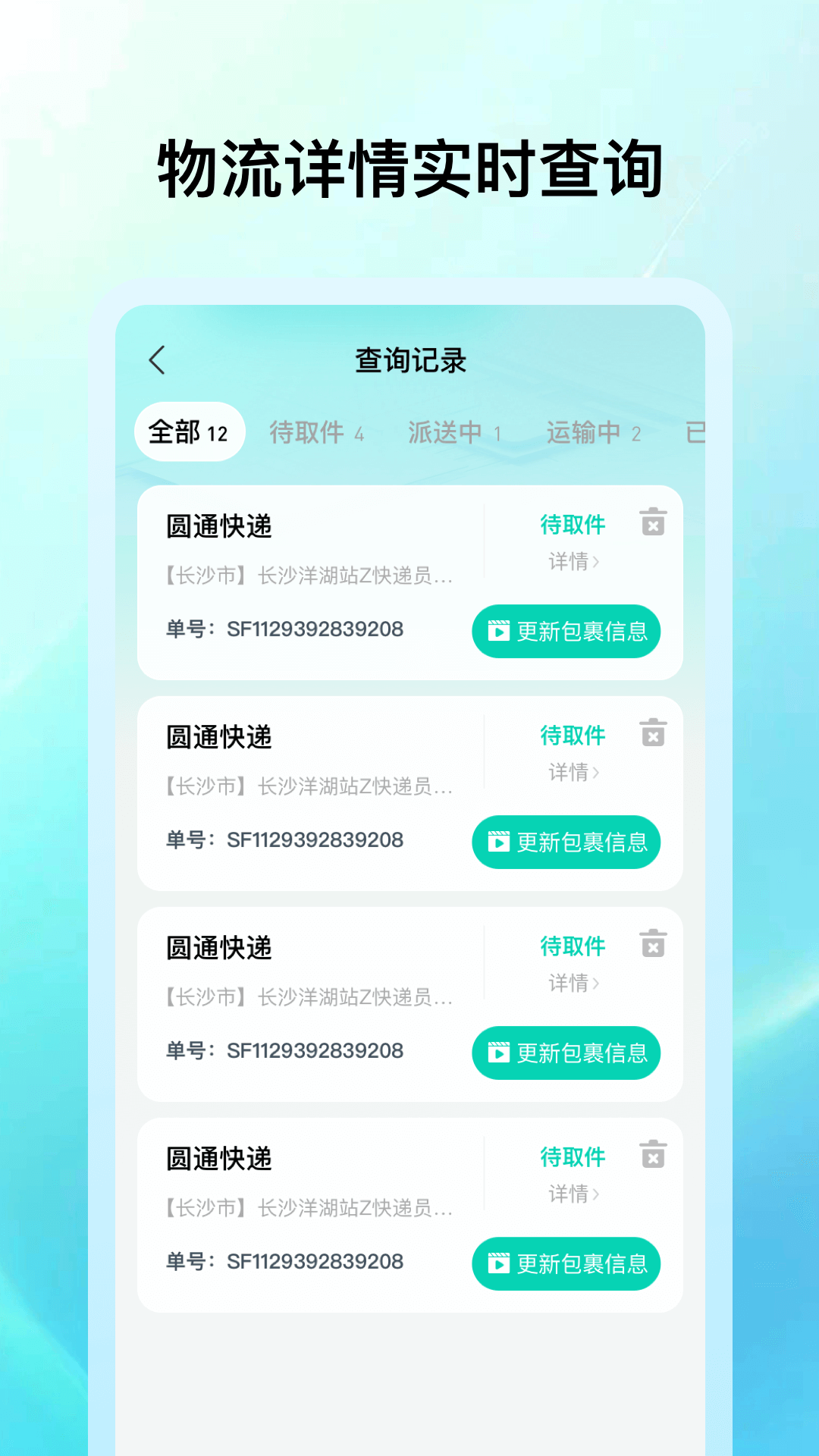819x1456 pixels.
Task: Switch to the 待取件 tab
Action: point(315,432)
